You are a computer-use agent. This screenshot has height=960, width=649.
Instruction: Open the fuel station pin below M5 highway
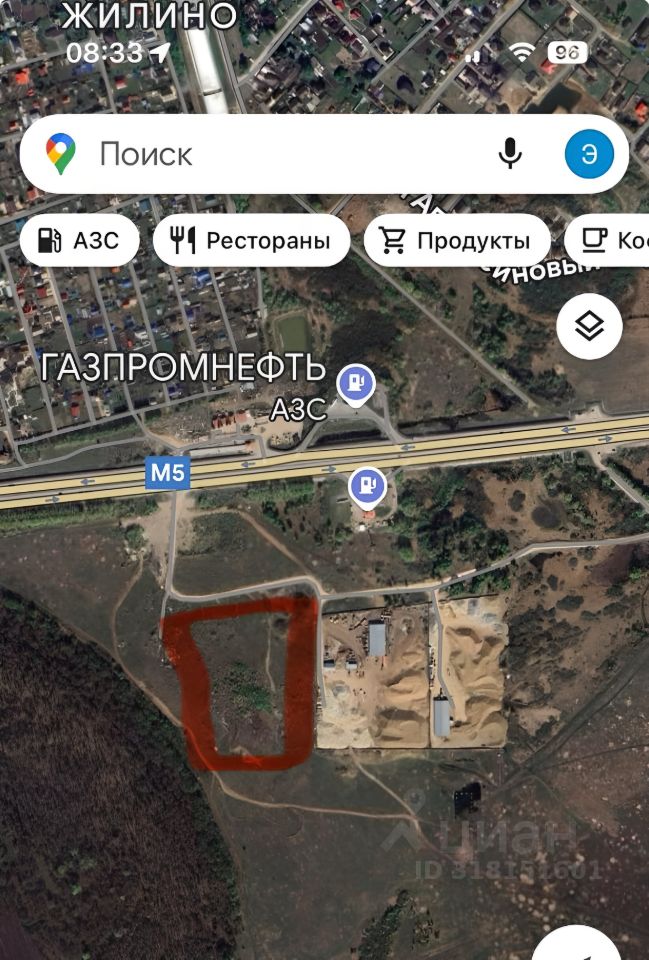coord(367,487)
